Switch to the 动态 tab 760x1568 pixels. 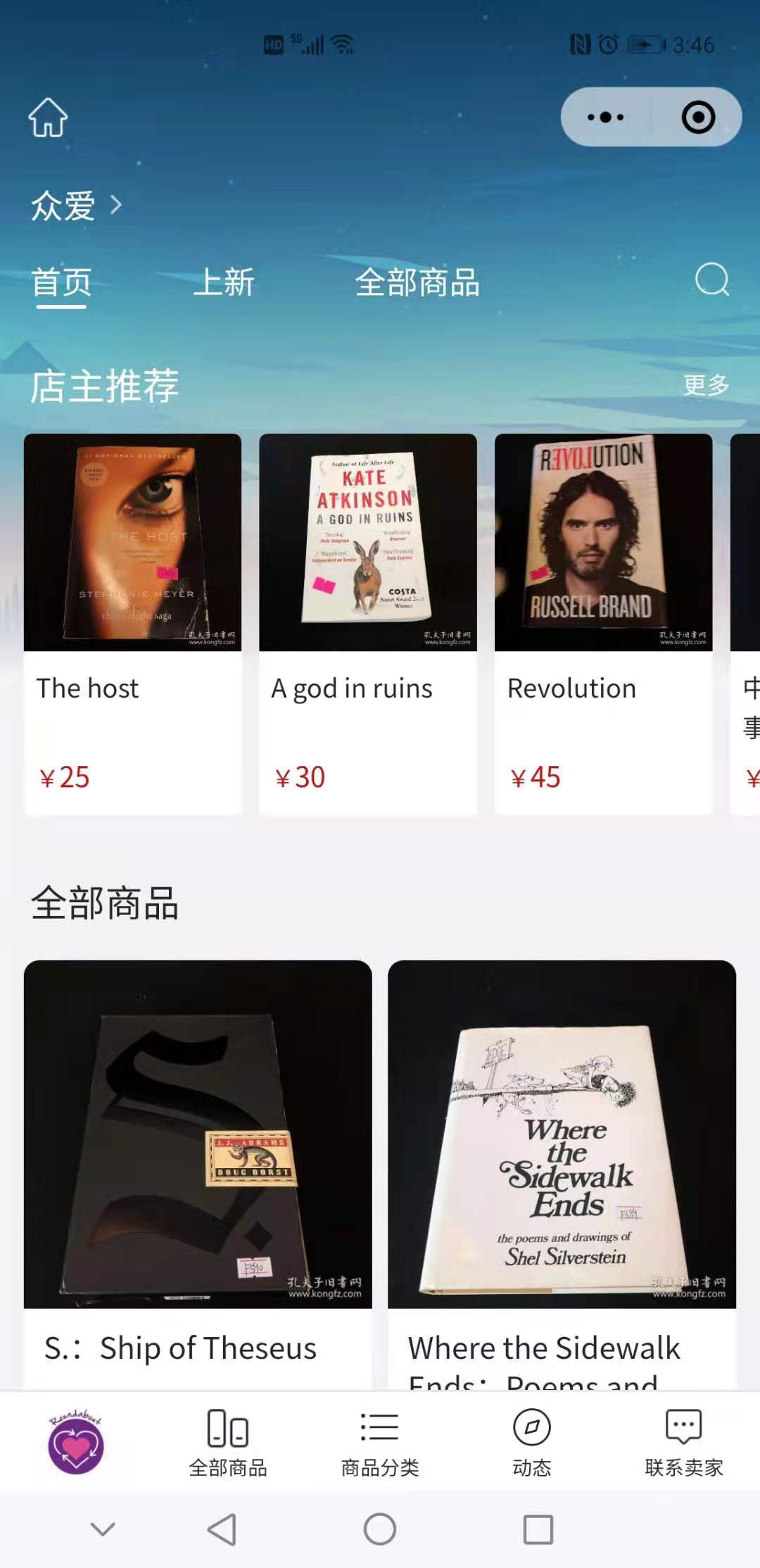(x=532, y=1441)
